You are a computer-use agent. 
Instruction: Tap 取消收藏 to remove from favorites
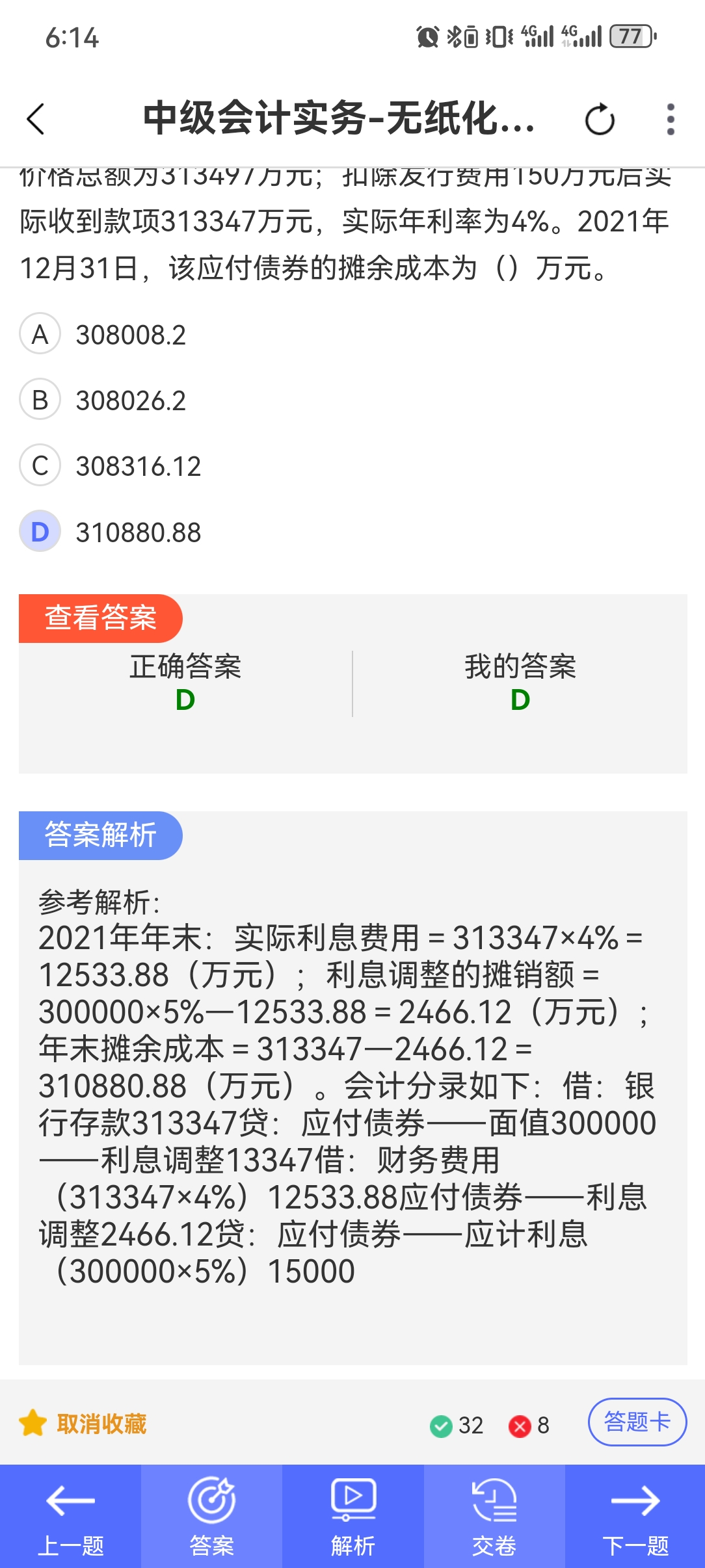pyautogui.click(x=83, y=1424)
